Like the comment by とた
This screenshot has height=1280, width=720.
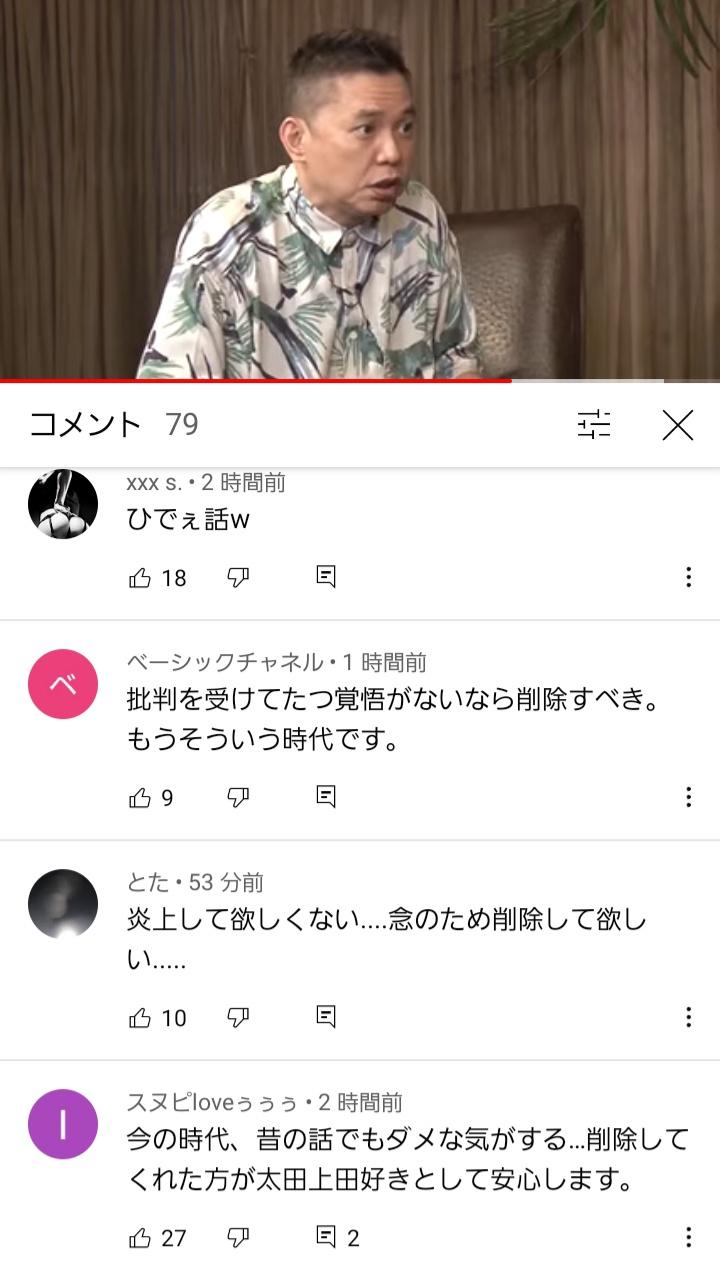(x=140, y=1017)
